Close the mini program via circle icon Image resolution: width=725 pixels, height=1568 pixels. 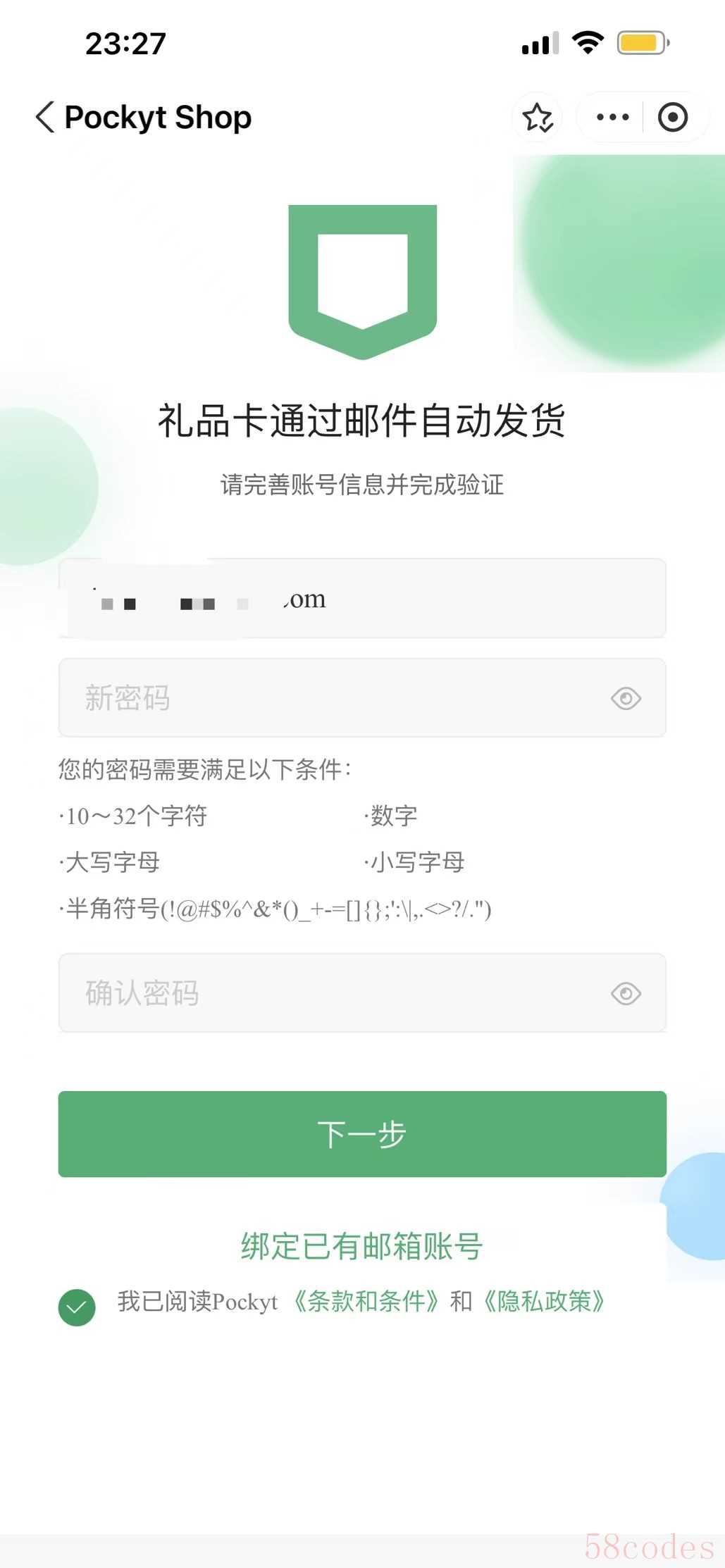673,118
